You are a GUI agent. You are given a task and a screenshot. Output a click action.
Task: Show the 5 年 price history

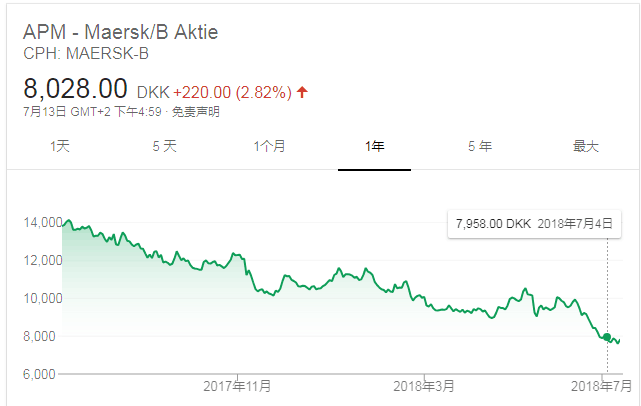pyautogui.click(x=479, y=146)
